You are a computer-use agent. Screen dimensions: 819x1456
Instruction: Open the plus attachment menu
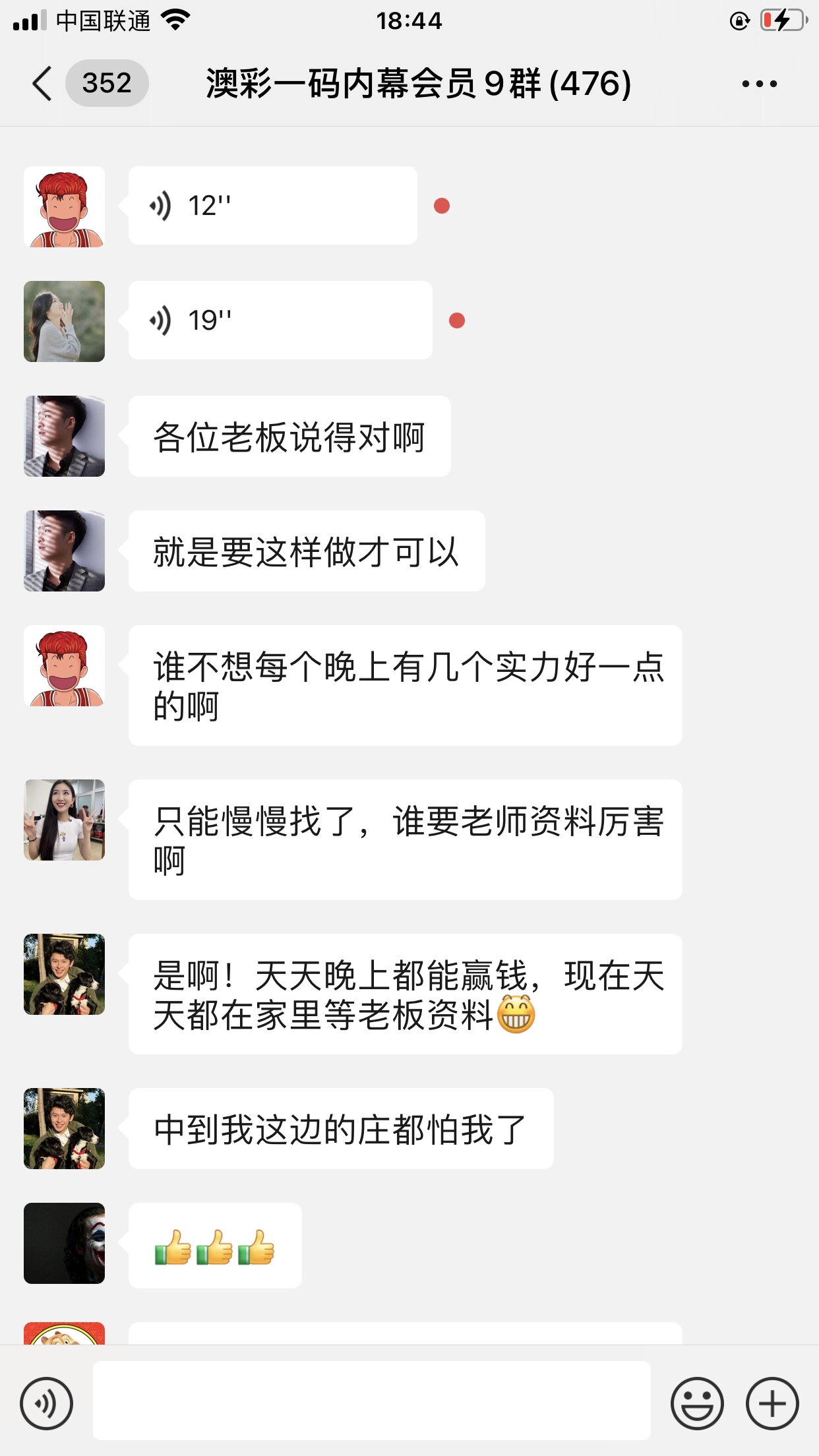coord(772,1403)
